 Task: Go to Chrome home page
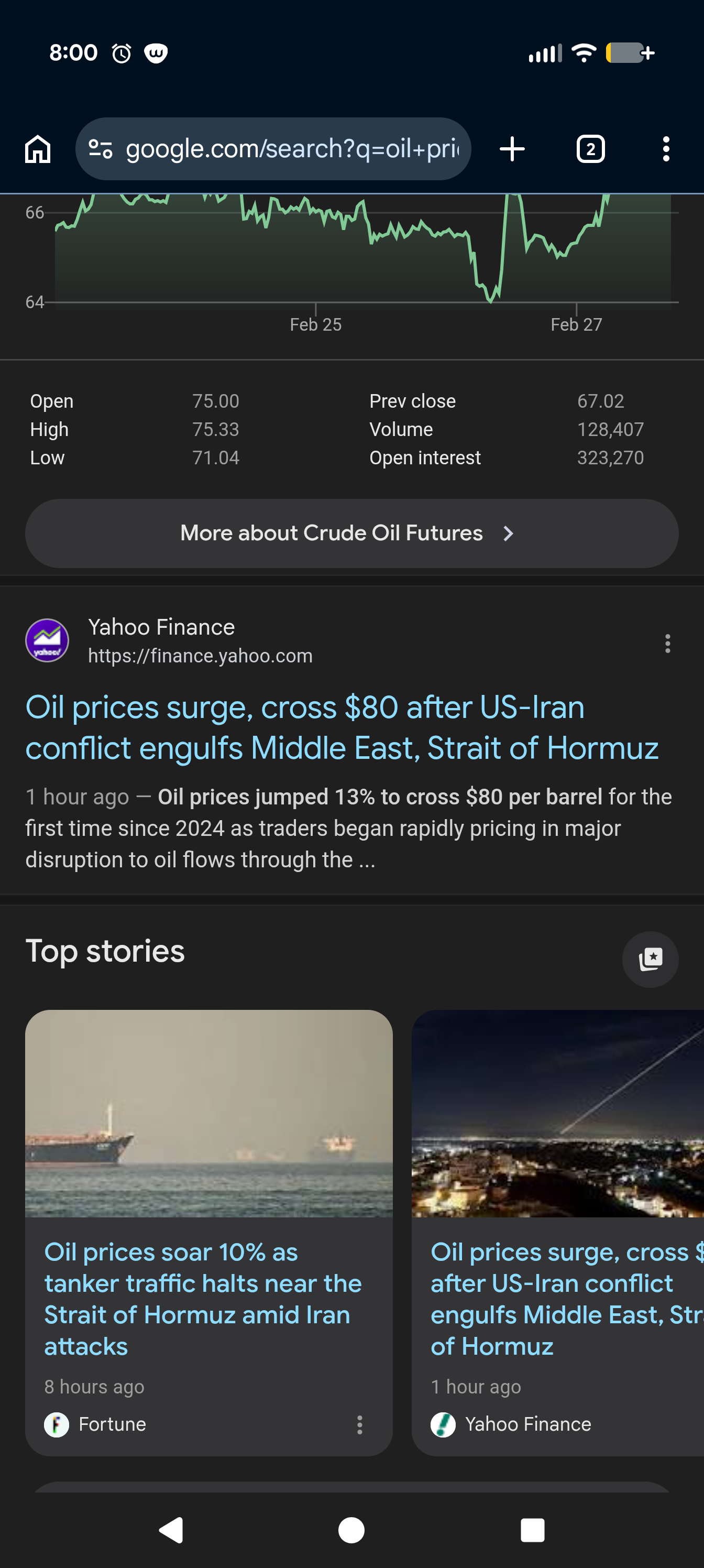38,149
